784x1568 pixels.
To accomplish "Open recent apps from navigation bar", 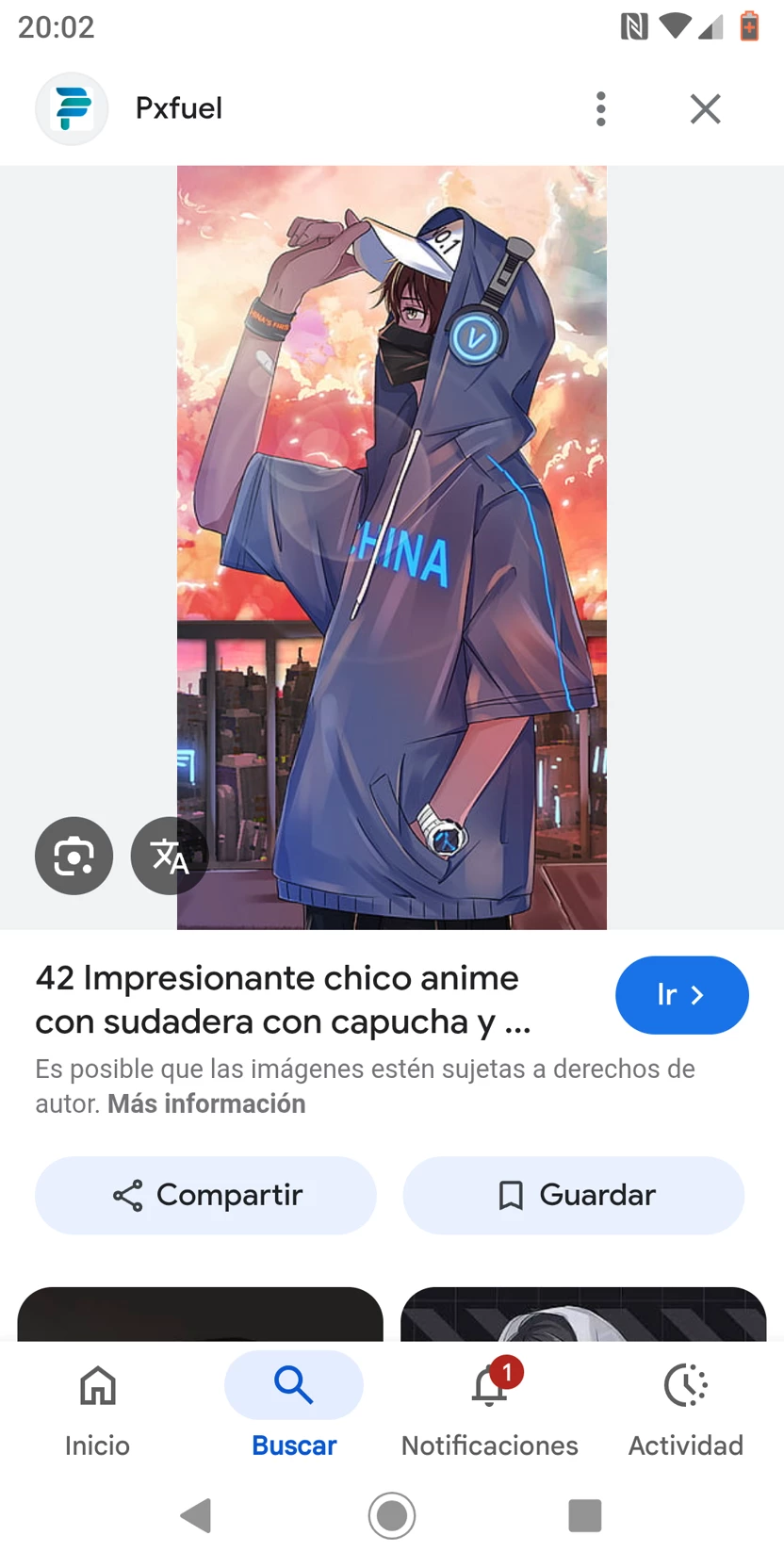I will [584, 1515].
